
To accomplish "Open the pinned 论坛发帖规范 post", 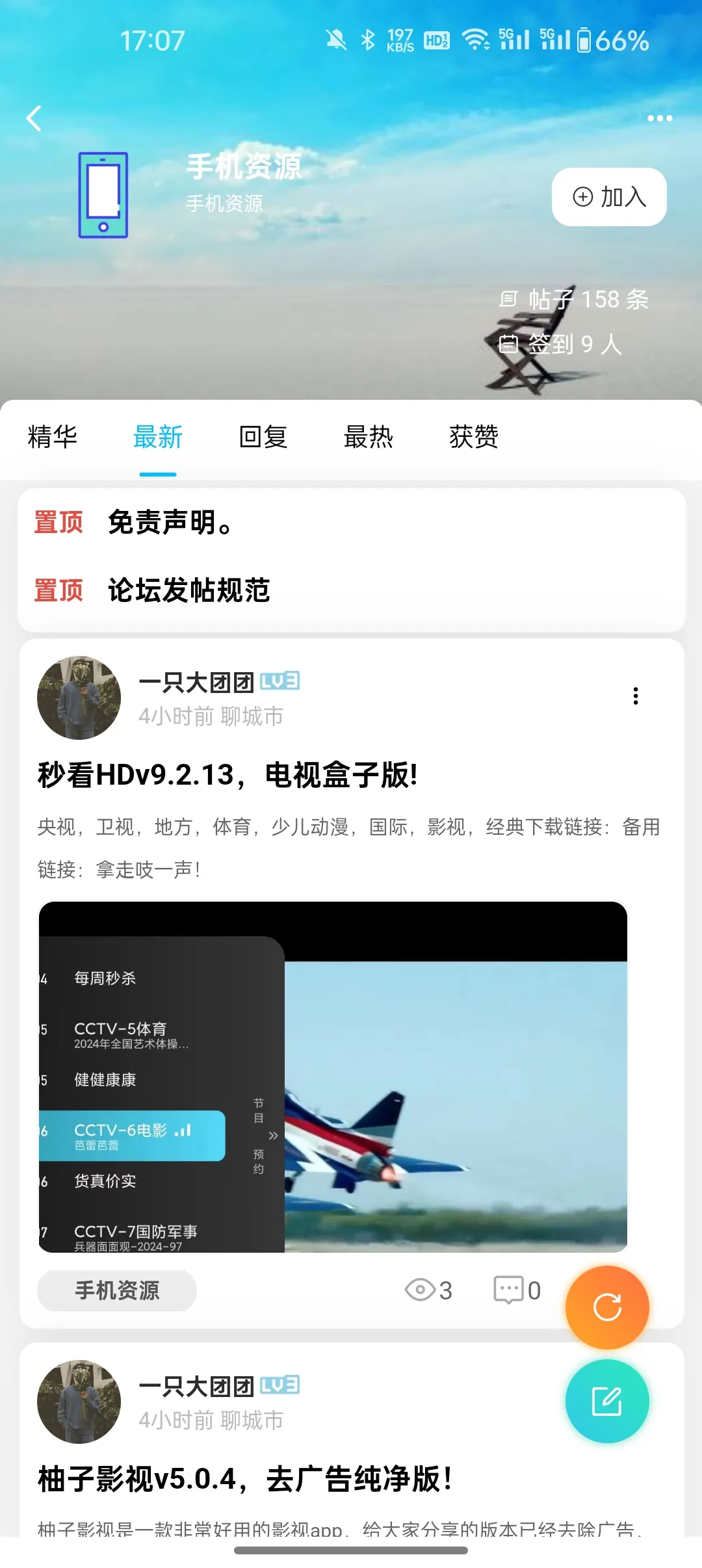I will point(188,590).
